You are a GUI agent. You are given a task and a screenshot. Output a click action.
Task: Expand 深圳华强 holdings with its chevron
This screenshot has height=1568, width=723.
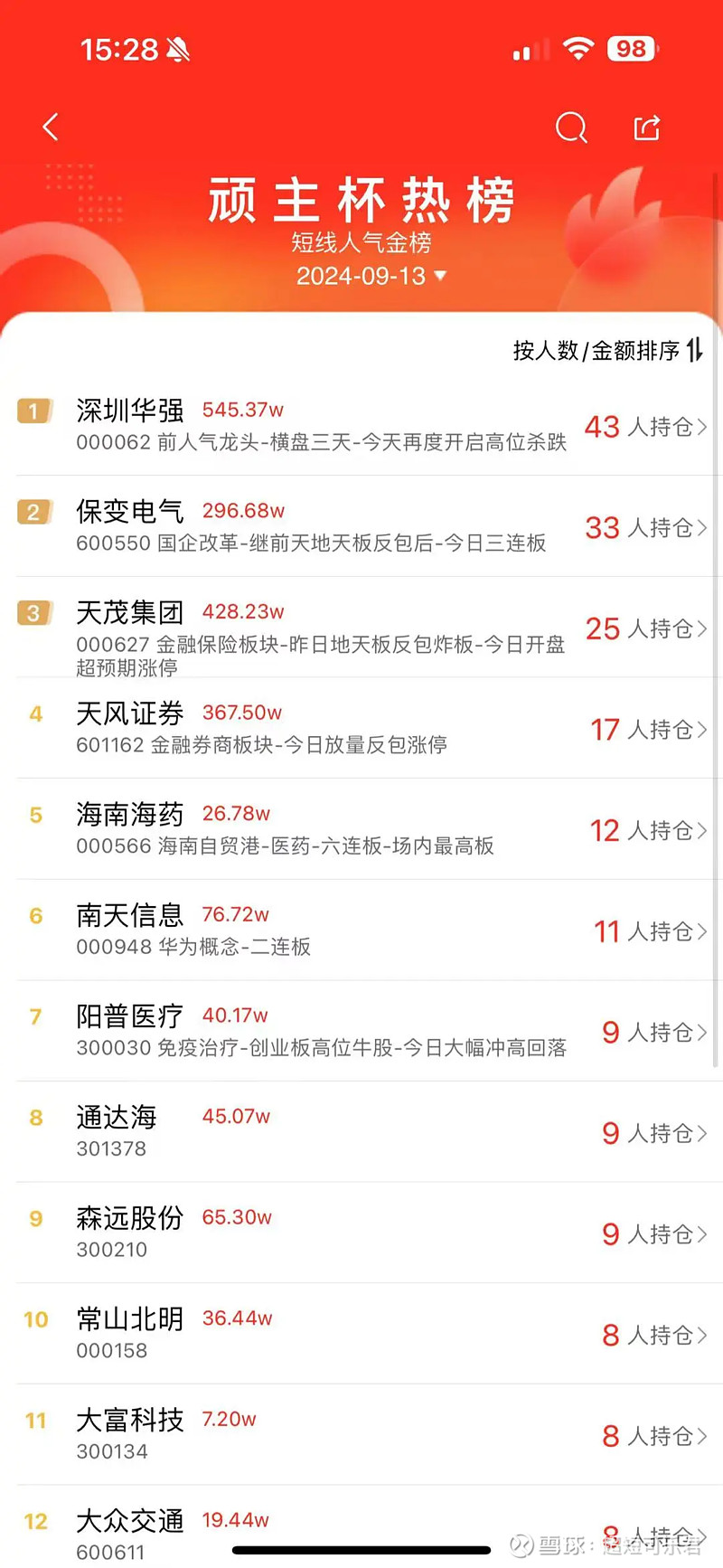point(704,428)
